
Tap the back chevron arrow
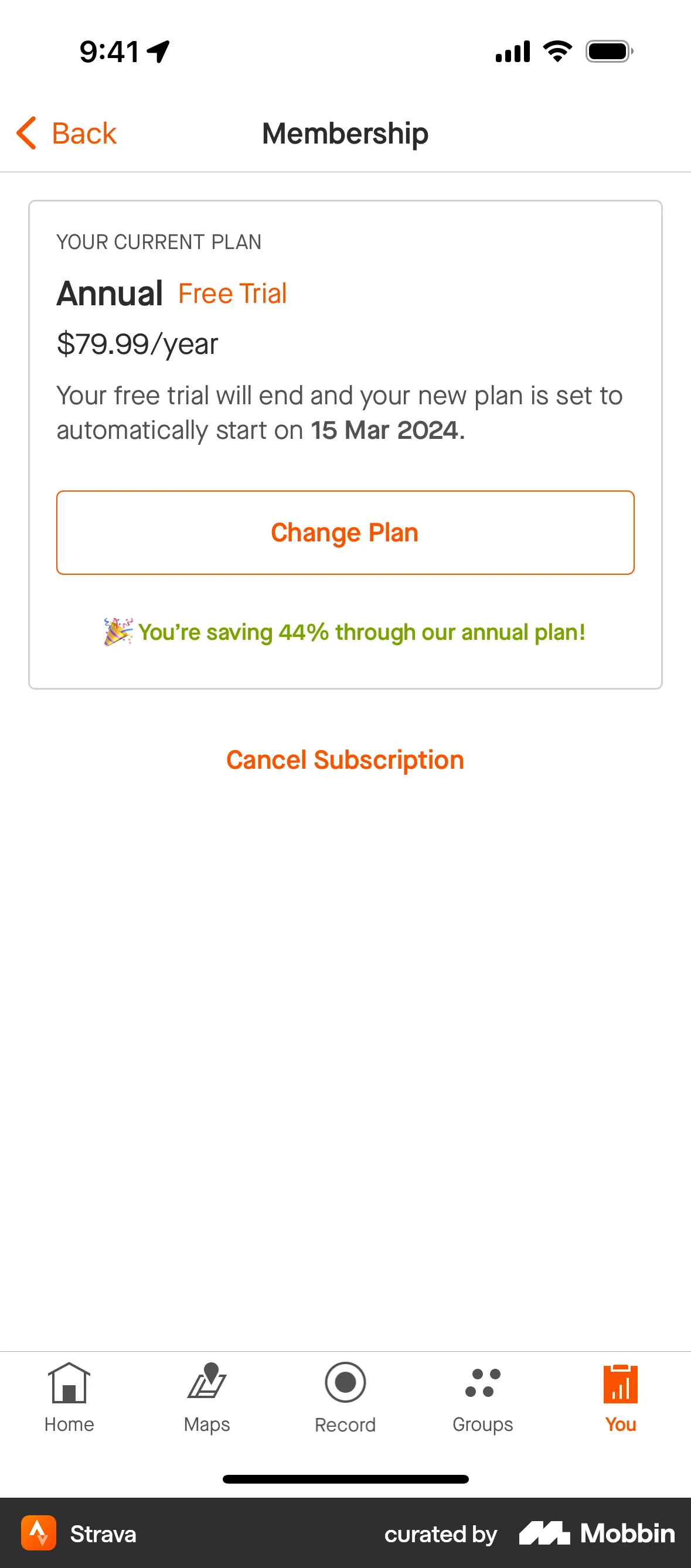click(x=26, y=132)
